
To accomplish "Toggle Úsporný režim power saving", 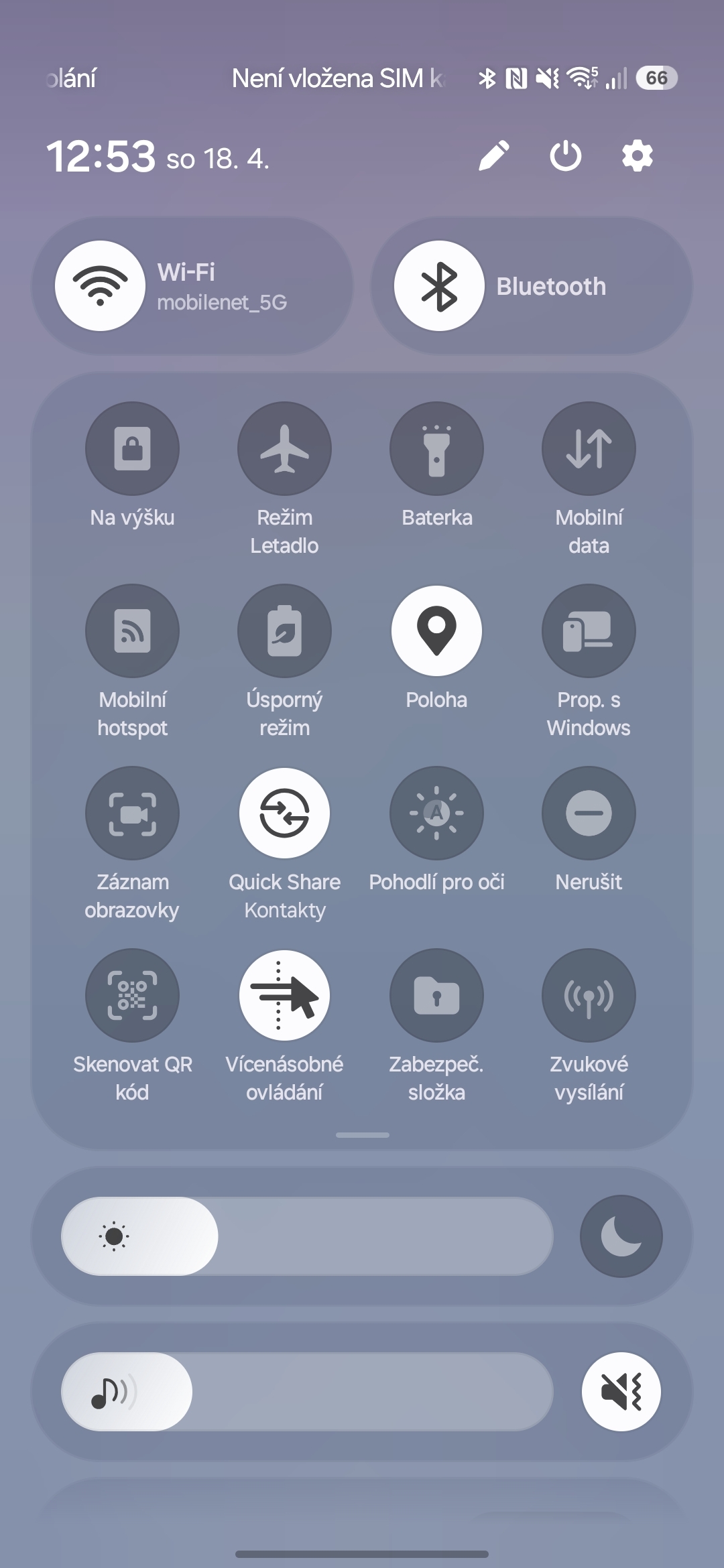I will tap(284, 631).
